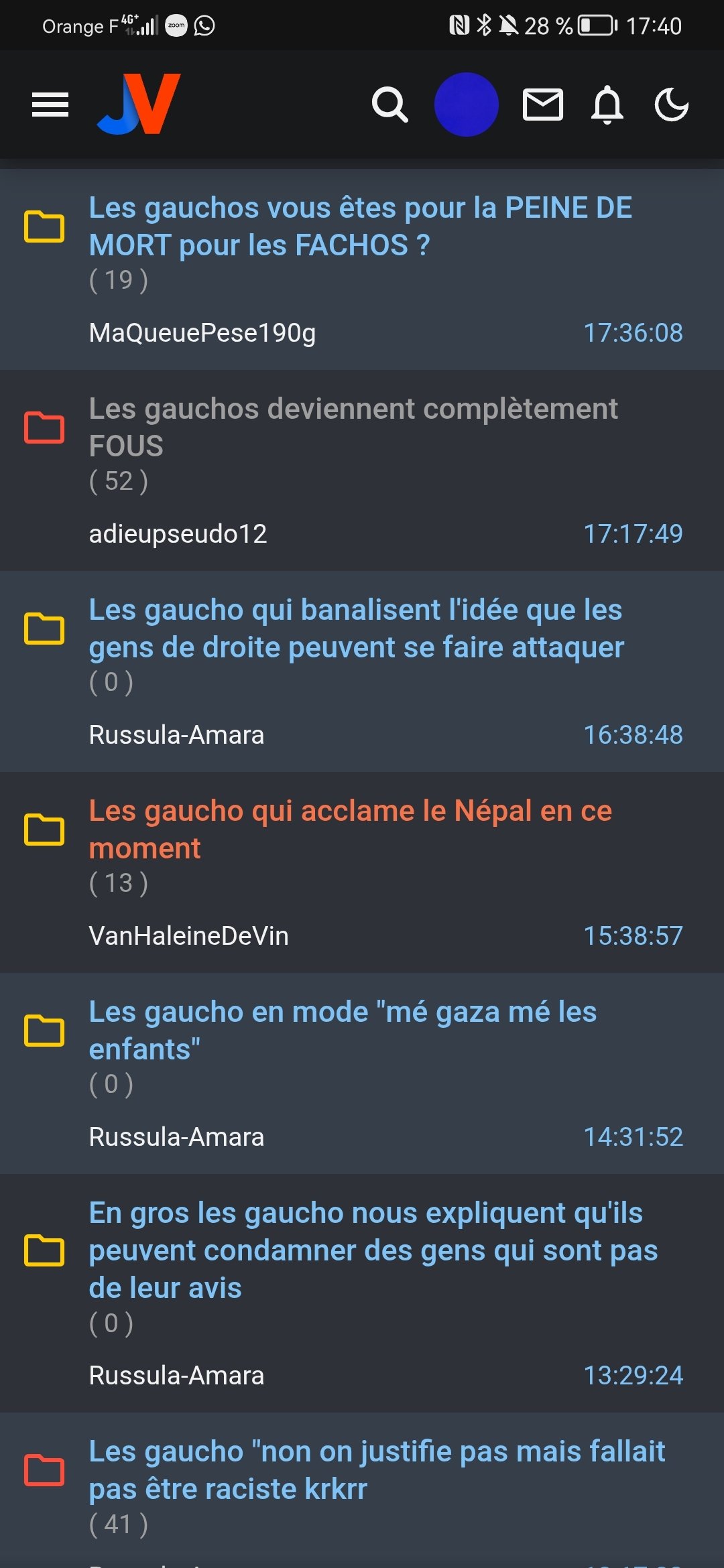Open topic about gens de droite attaqués
Image resolution: width=724 pixels, height=1568 pixels.
click(x=356, y=629)
